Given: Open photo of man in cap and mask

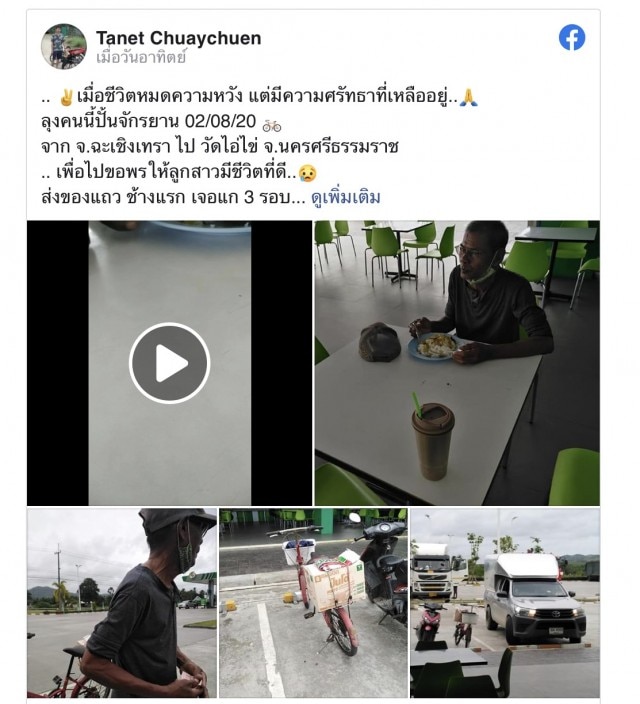Looking at the screenshot, I should [121, 602].
